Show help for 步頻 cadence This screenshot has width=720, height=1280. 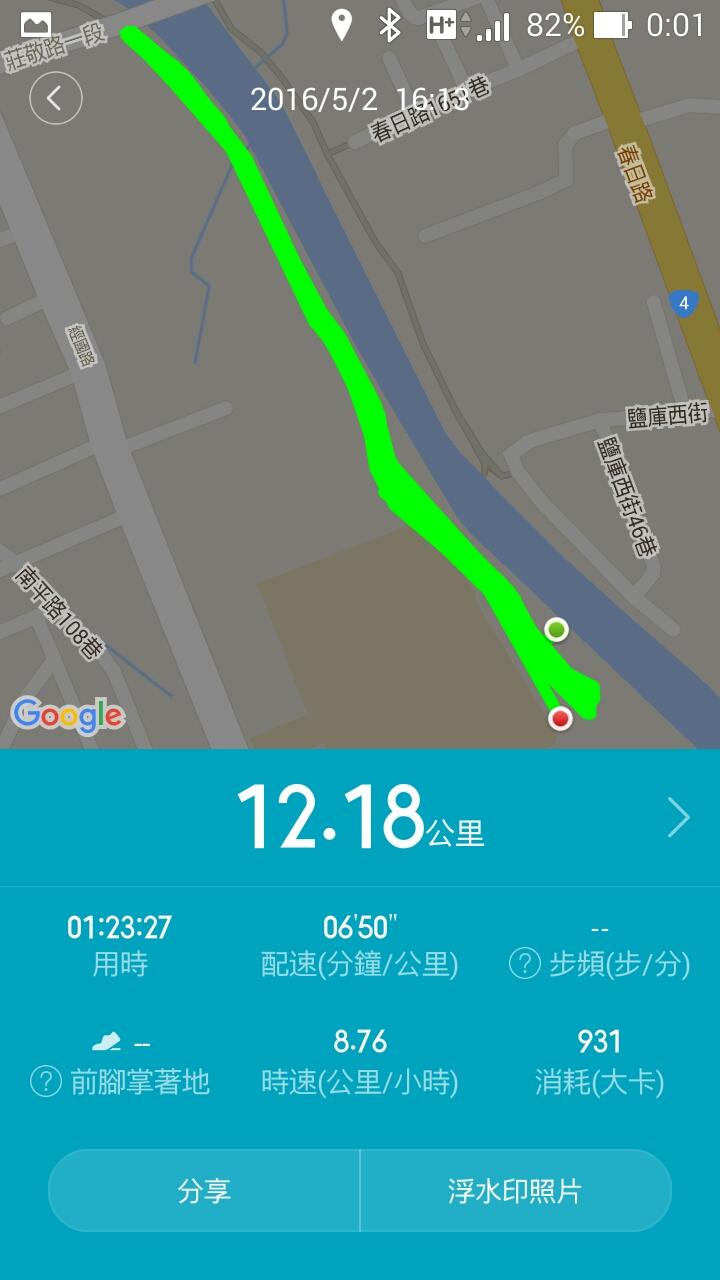click(525, 964)
